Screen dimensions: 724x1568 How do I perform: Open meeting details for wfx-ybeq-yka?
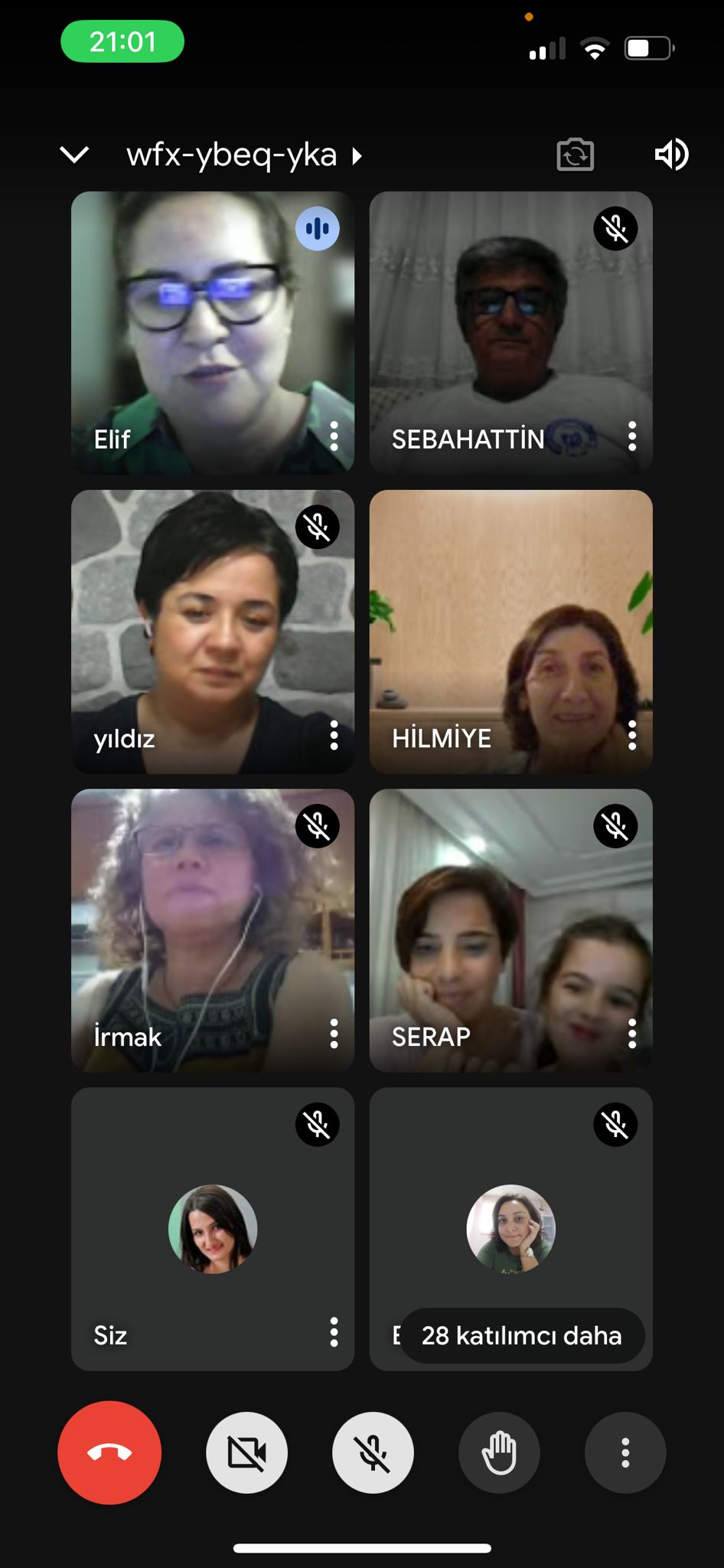pos(243,155)
